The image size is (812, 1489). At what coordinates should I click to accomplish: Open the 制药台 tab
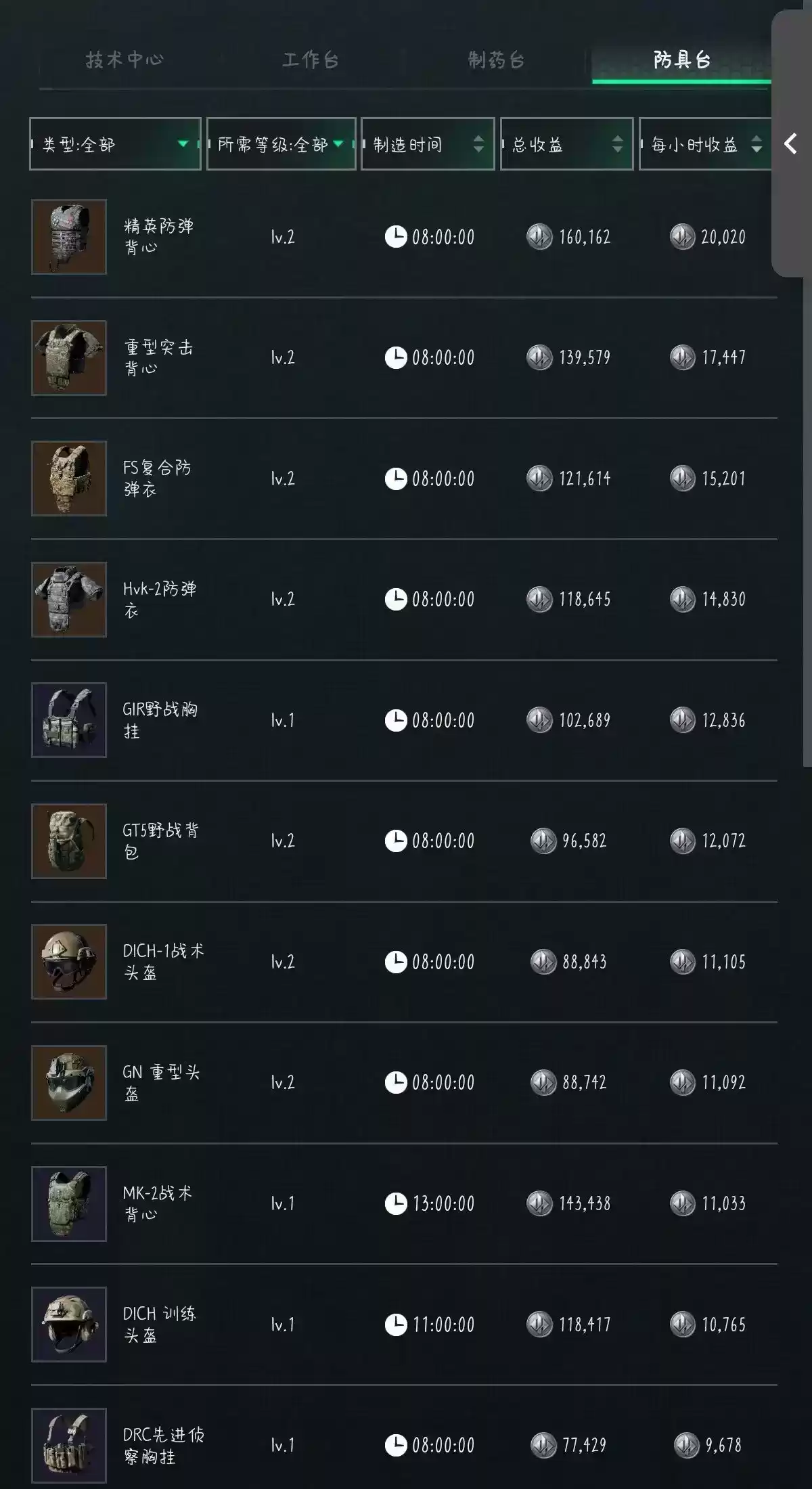coord(496,60)
